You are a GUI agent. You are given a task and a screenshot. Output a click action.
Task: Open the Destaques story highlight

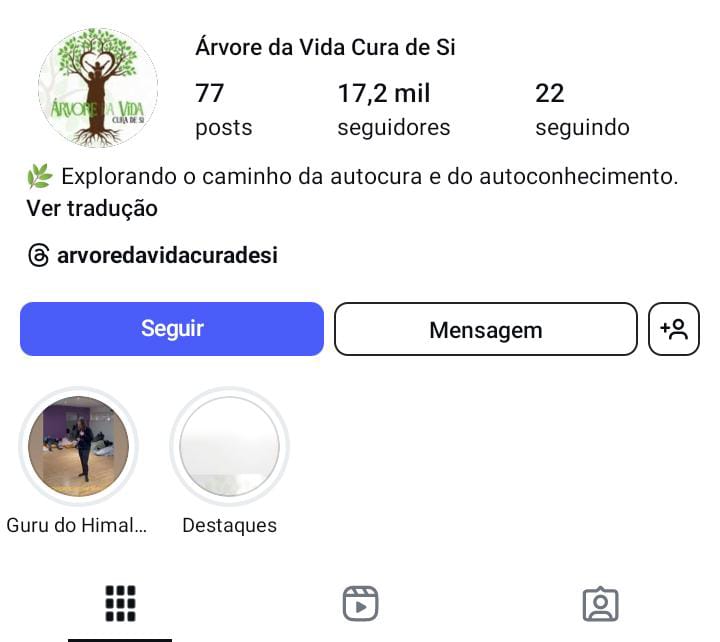tap(229, 446)
